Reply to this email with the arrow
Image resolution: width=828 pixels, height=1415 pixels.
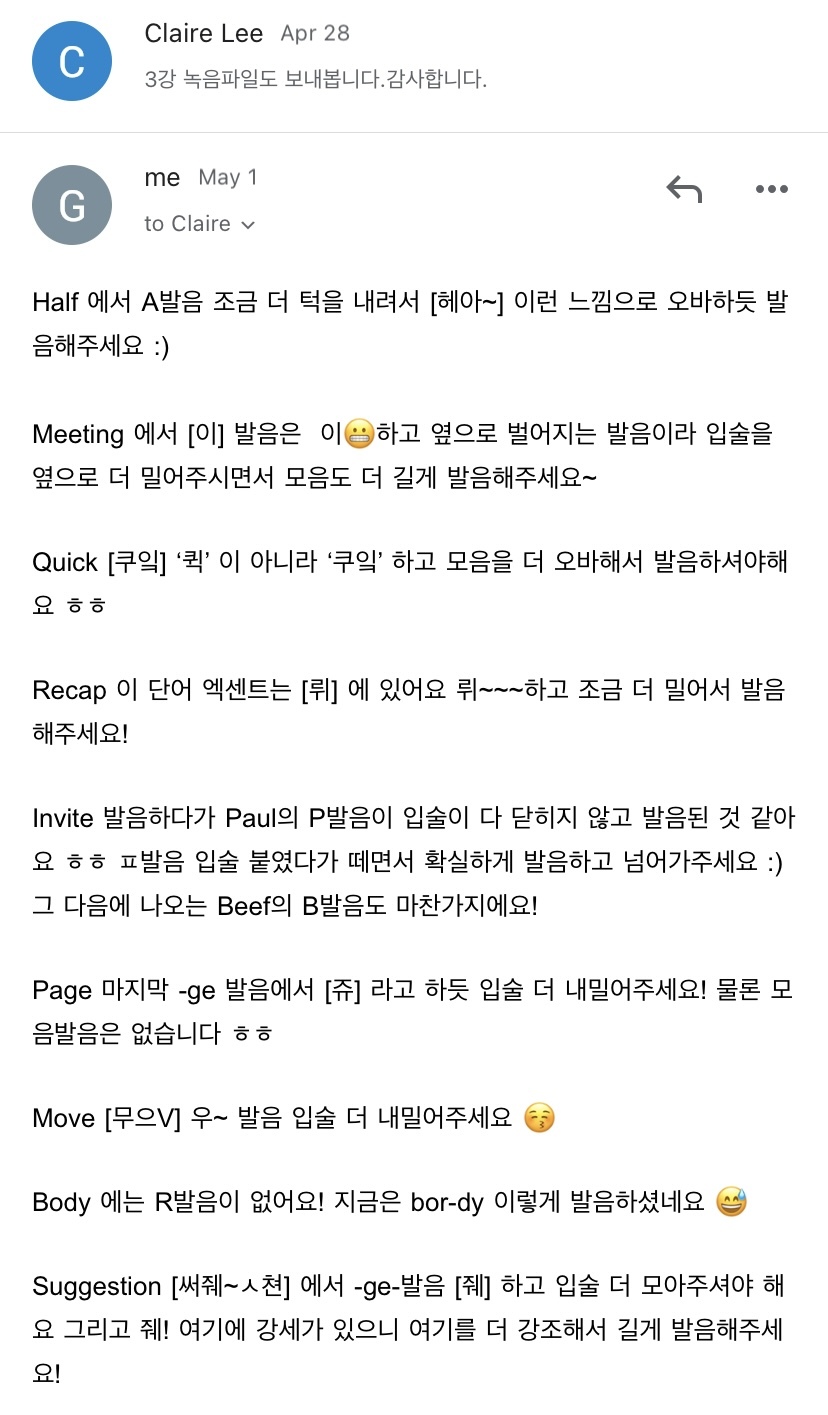pyautogui.click(x=684, y=189)
